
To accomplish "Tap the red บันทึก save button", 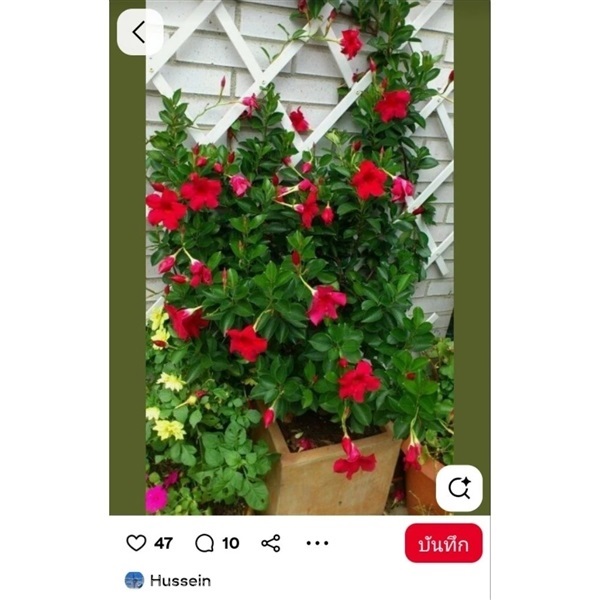I will (x=443, y=543).
